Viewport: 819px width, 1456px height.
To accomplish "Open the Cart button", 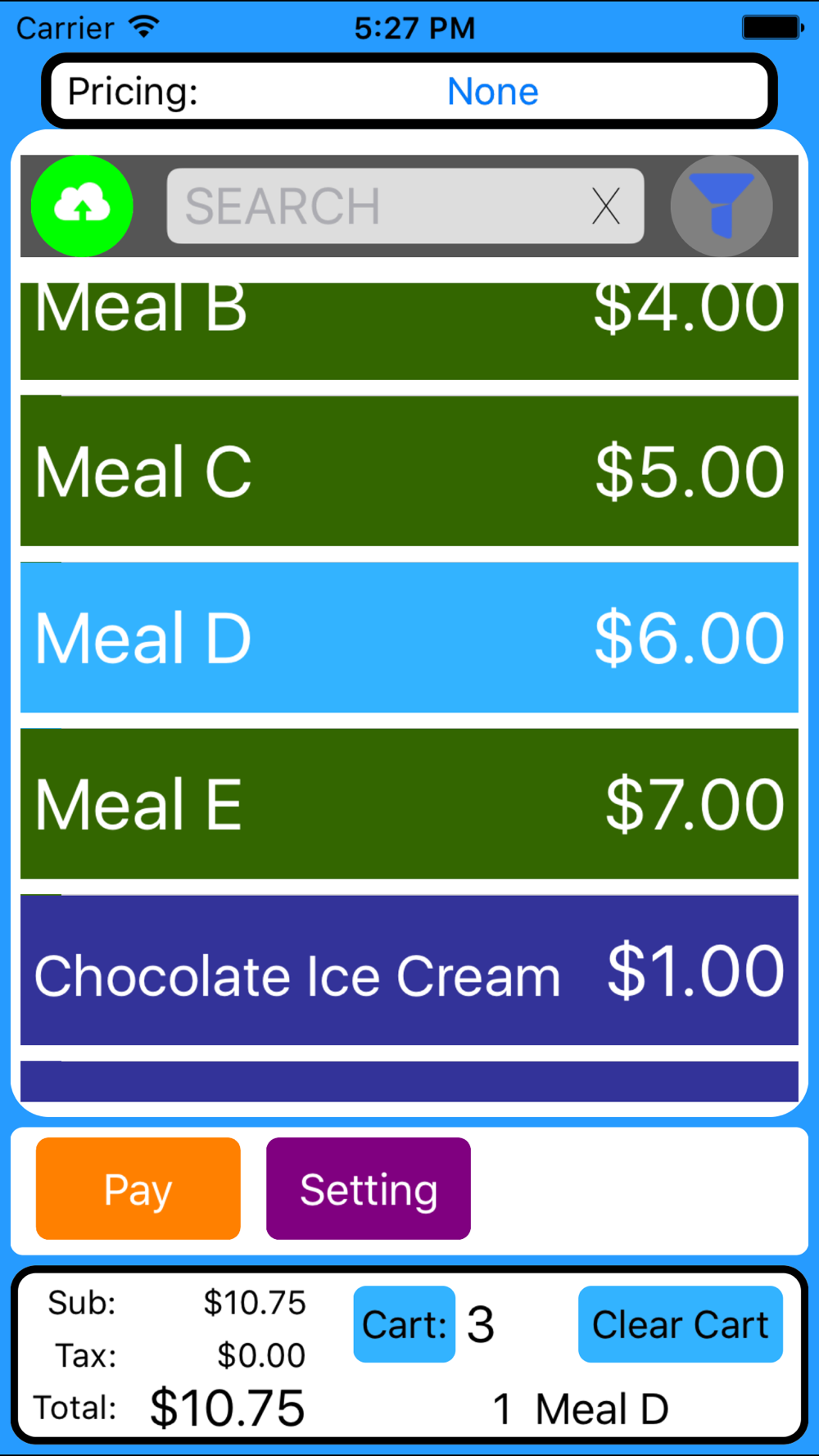I will (x=405, y=1324).
